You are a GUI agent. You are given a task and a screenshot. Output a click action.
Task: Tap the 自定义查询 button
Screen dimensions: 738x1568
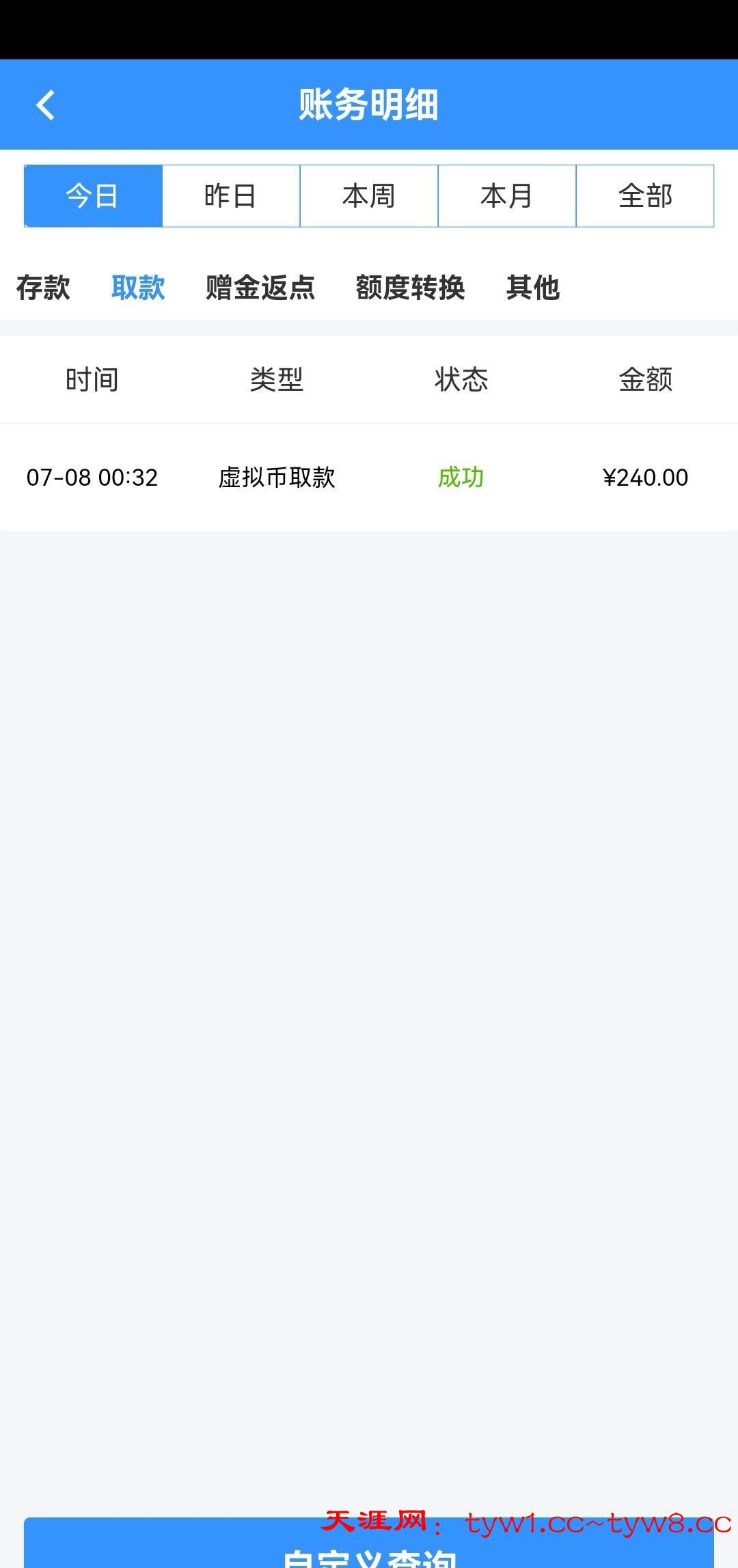pyautogui.click(x=369, y=1550)
